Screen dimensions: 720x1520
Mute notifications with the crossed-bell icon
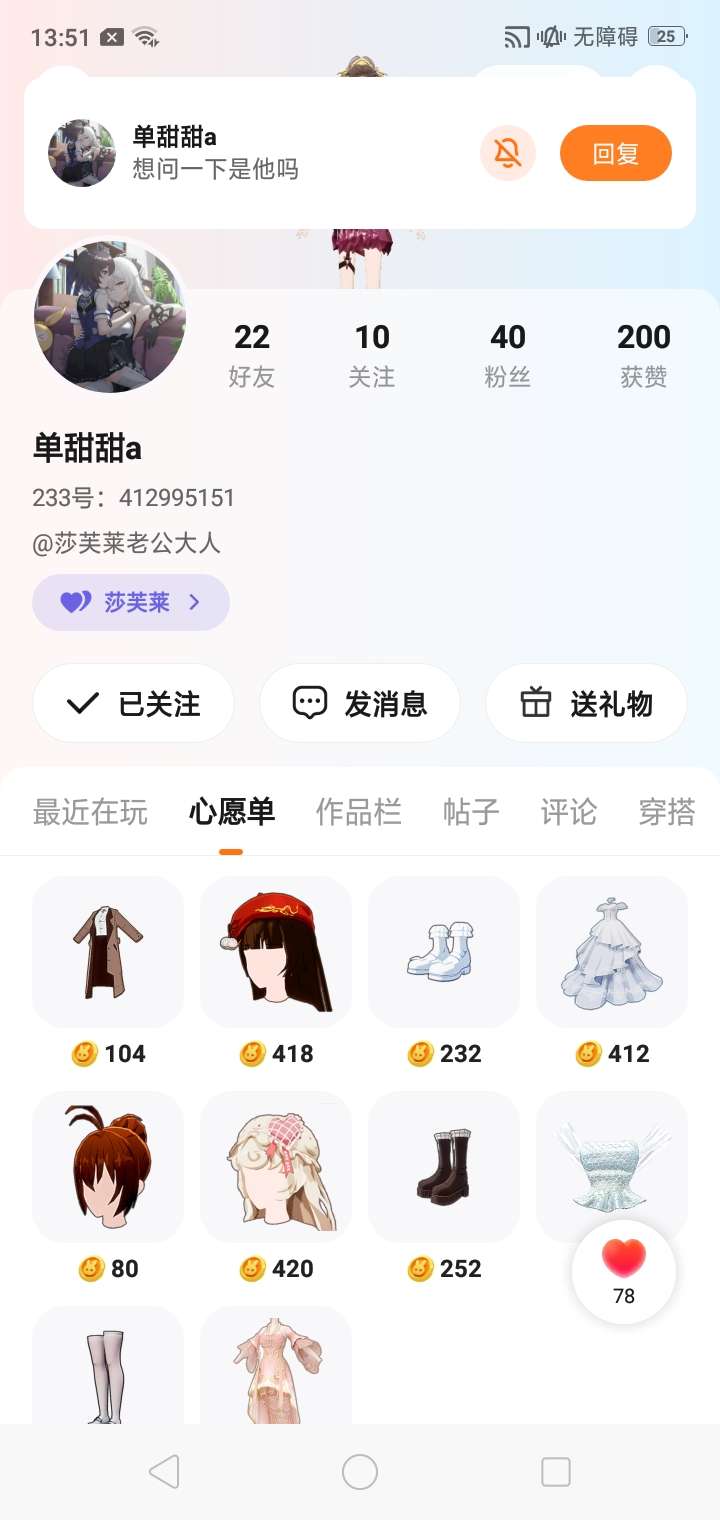click(x=508, y=153)
